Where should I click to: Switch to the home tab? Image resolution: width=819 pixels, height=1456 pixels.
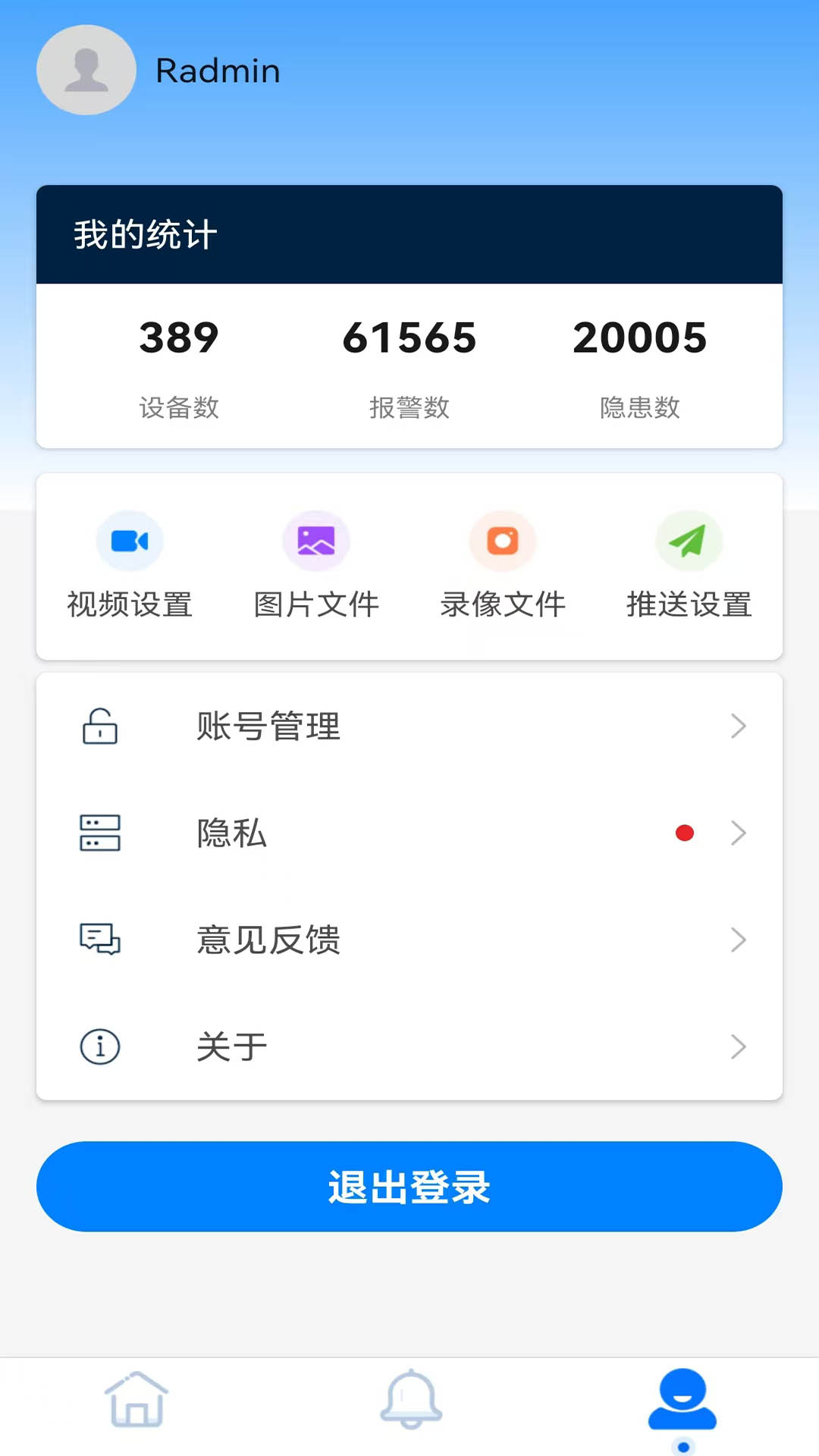tap(136, 1400)
